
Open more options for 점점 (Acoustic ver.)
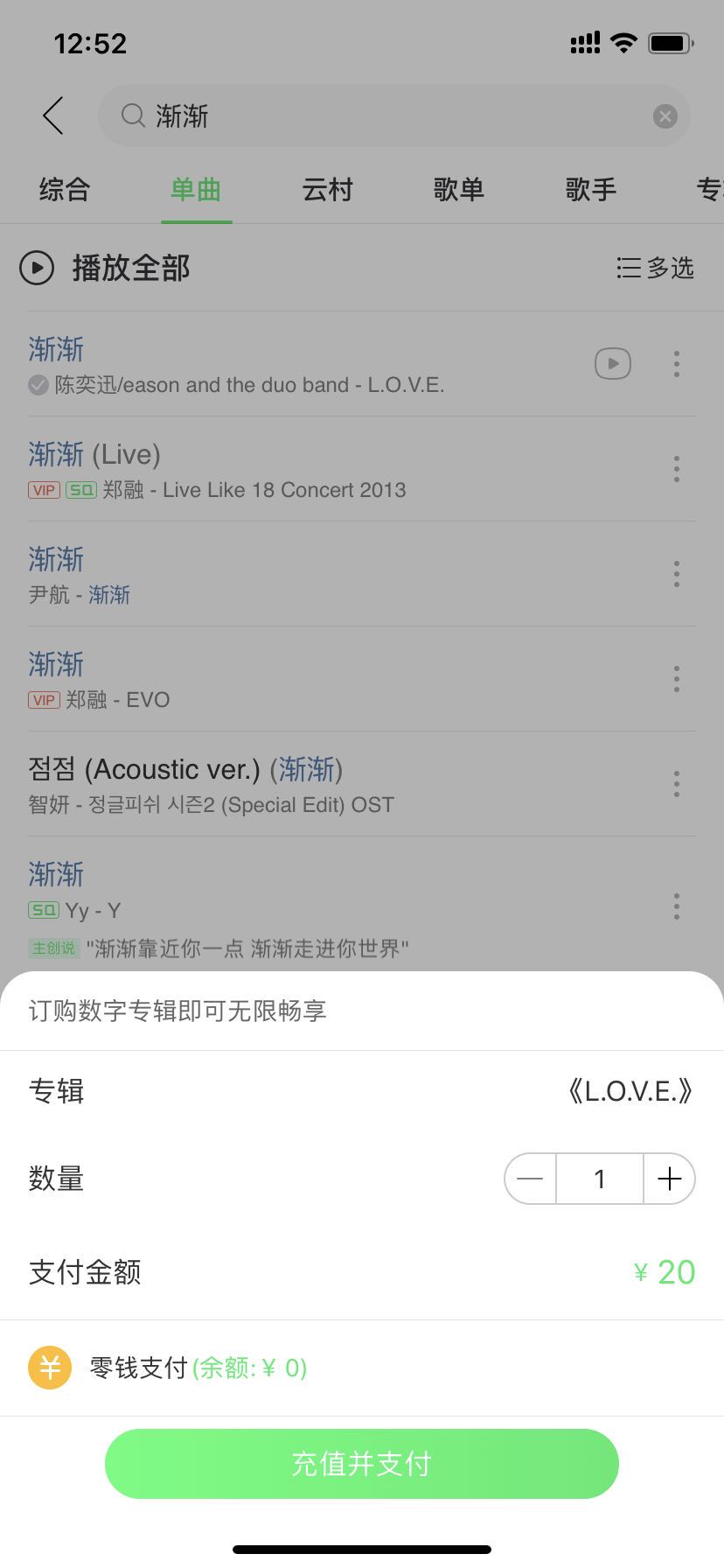click(x=676, y=784)
